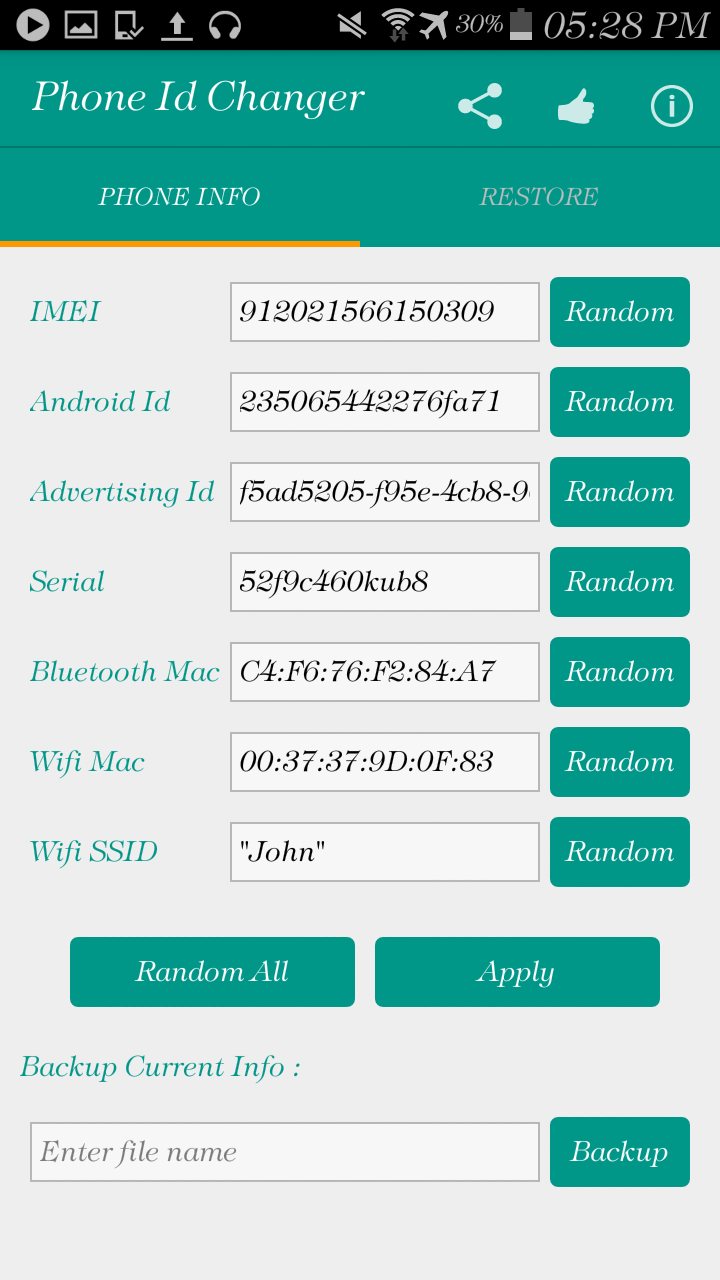Share the app via share icon
The width and height of the screenshot is (720, 1280).
(480, 106)
